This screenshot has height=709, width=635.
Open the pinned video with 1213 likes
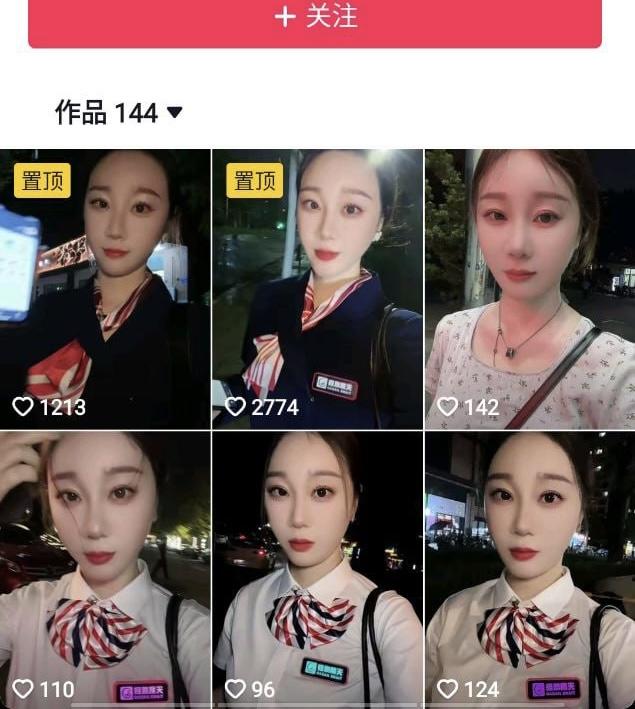105,289
